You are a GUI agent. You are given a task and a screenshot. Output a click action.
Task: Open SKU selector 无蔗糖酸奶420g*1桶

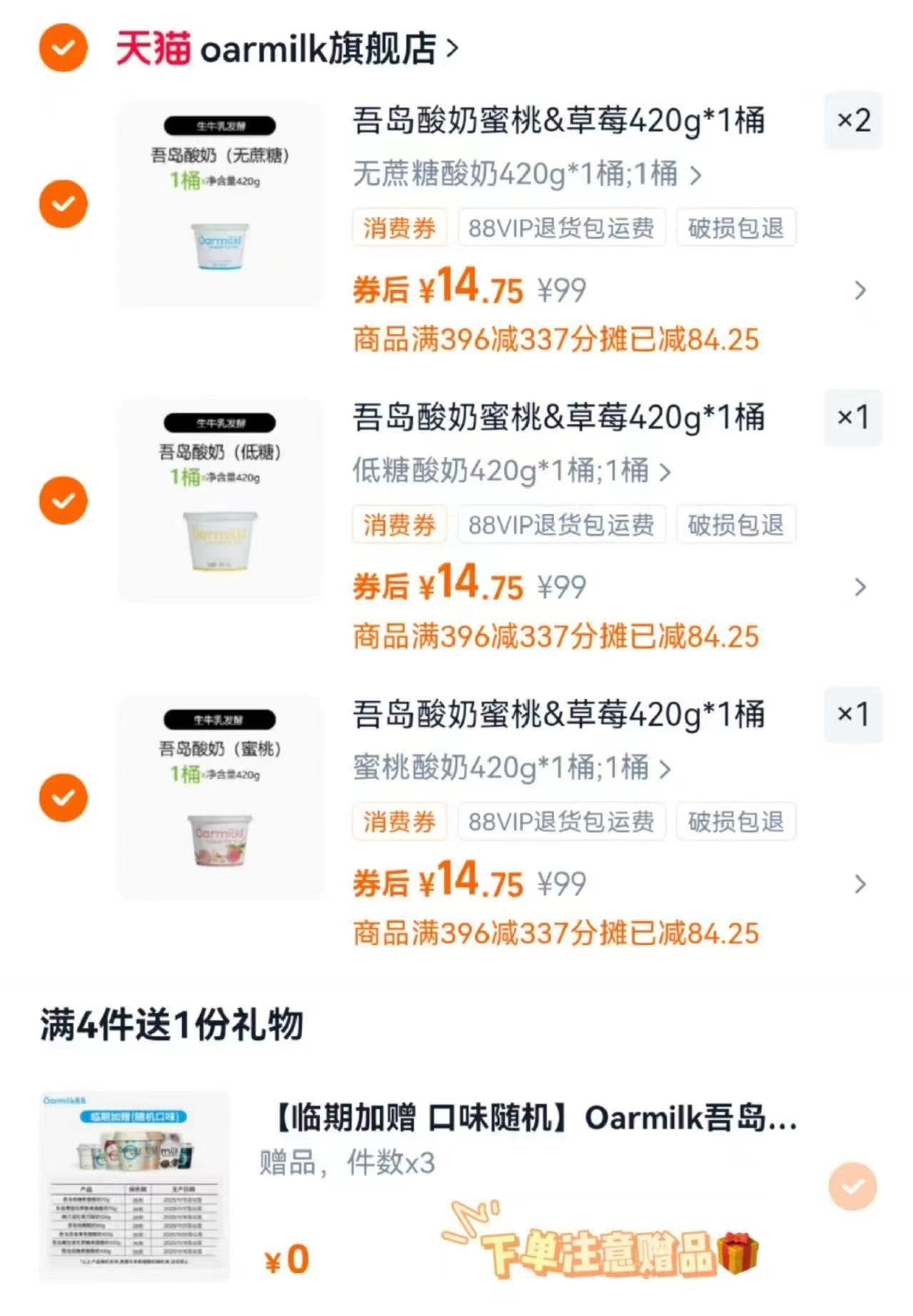coord(512,176)
